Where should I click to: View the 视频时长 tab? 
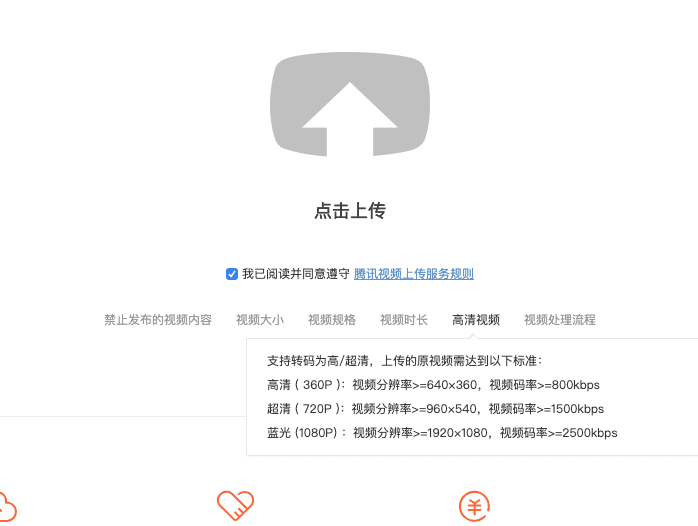pyautogui.click(x=404, y=320)
